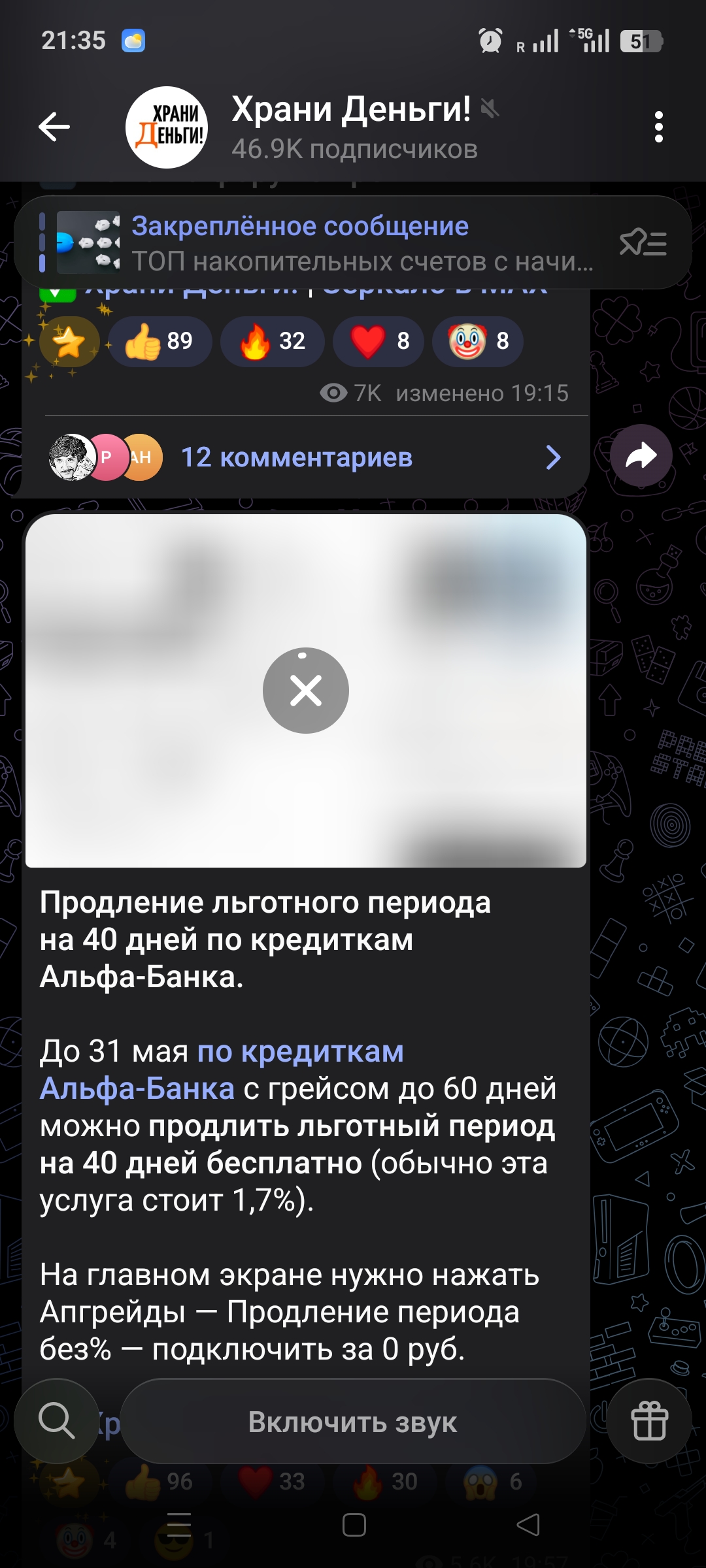Go to the system home screen
This screenshot has width=706, height=1568.
coord(354,1526)
